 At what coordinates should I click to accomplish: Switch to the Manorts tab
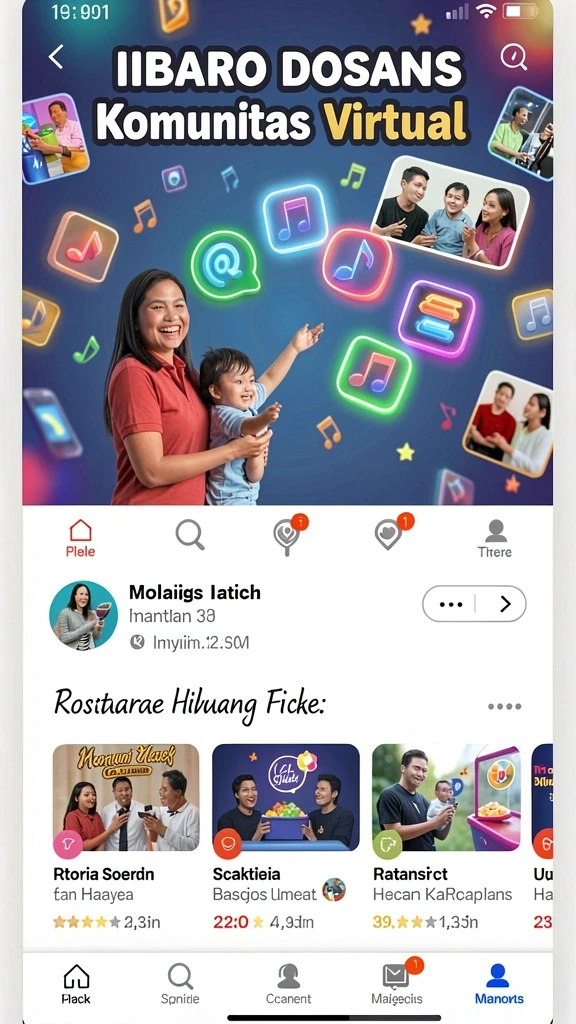pos(499,984)
